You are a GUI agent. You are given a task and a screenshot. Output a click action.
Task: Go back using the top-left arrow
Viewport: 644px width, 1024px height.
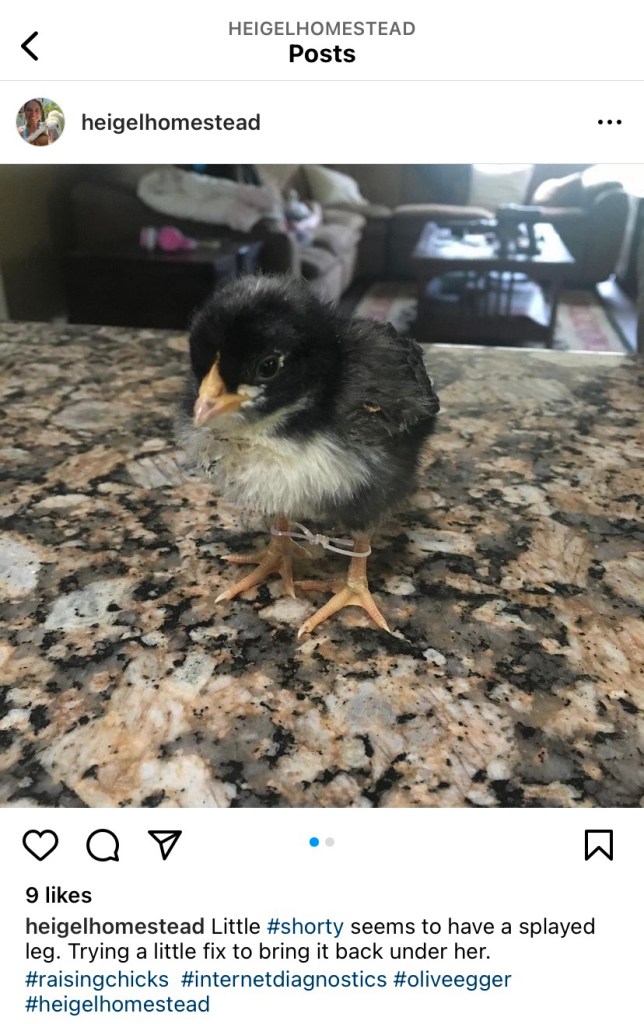click(x=30, y=45)
